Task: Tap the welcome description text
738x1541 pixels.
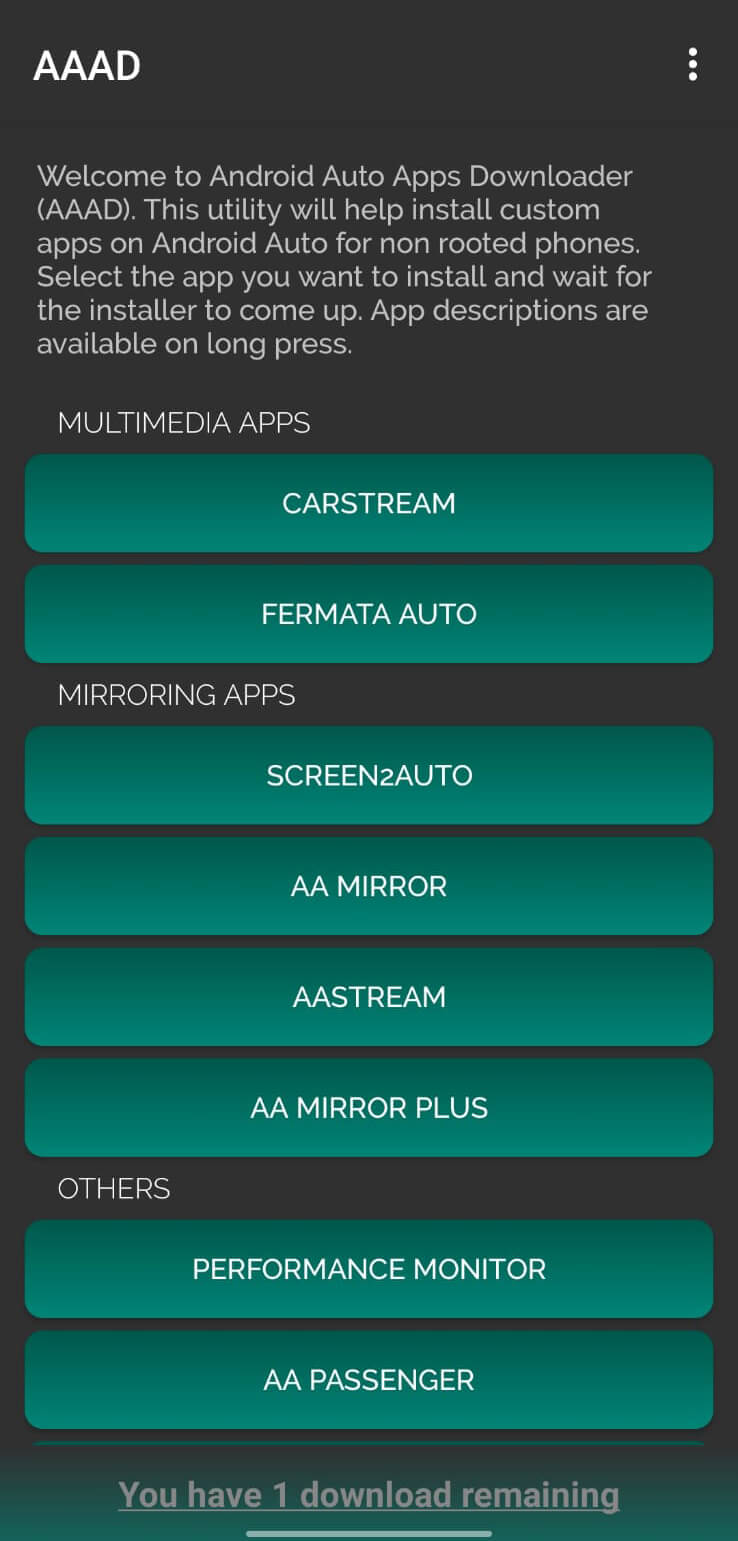Action: (x=344, y=259)
